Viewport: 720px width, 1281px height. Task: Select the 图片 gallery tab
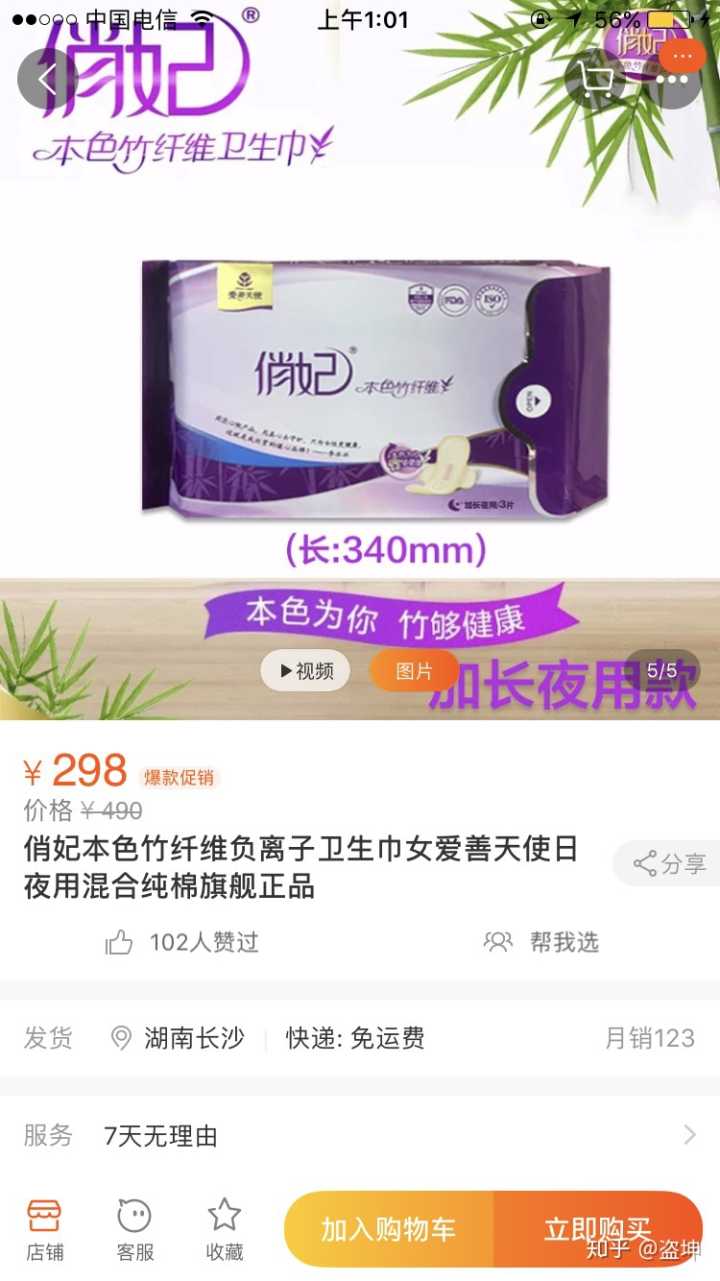tap(414, 671)
